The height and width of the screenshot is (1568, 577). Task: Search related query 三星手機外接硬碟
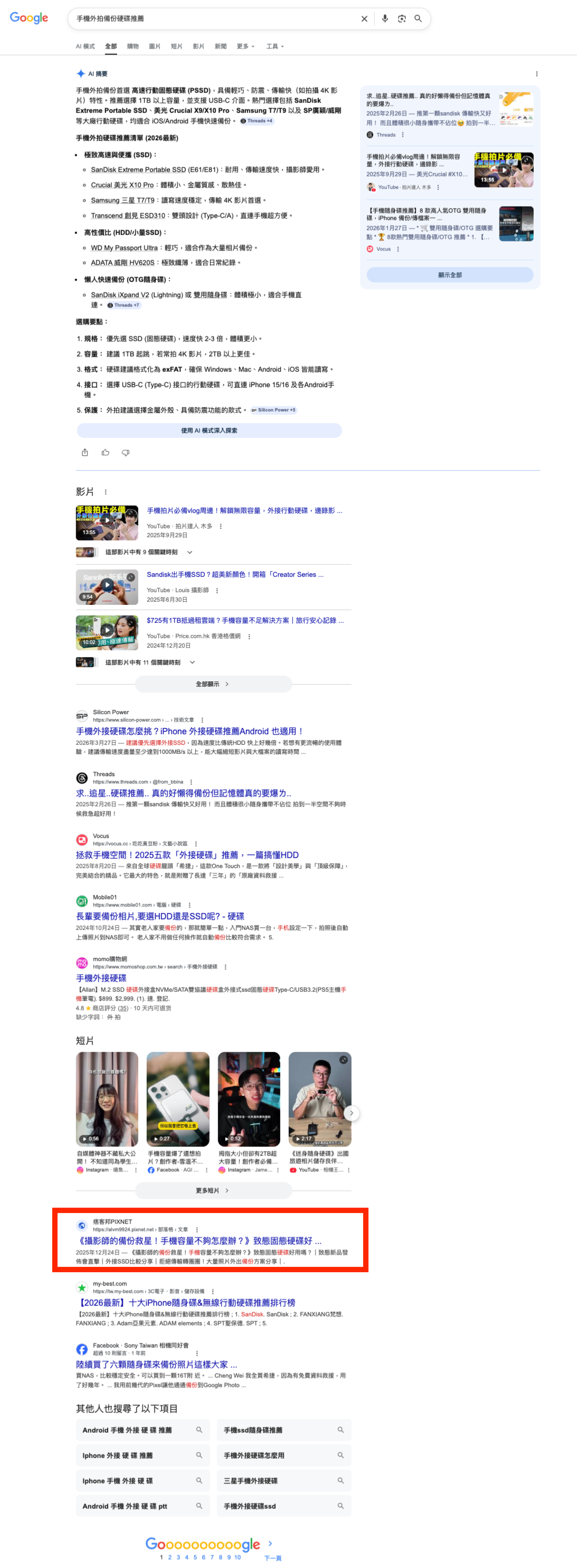[x=284, y=1480]
